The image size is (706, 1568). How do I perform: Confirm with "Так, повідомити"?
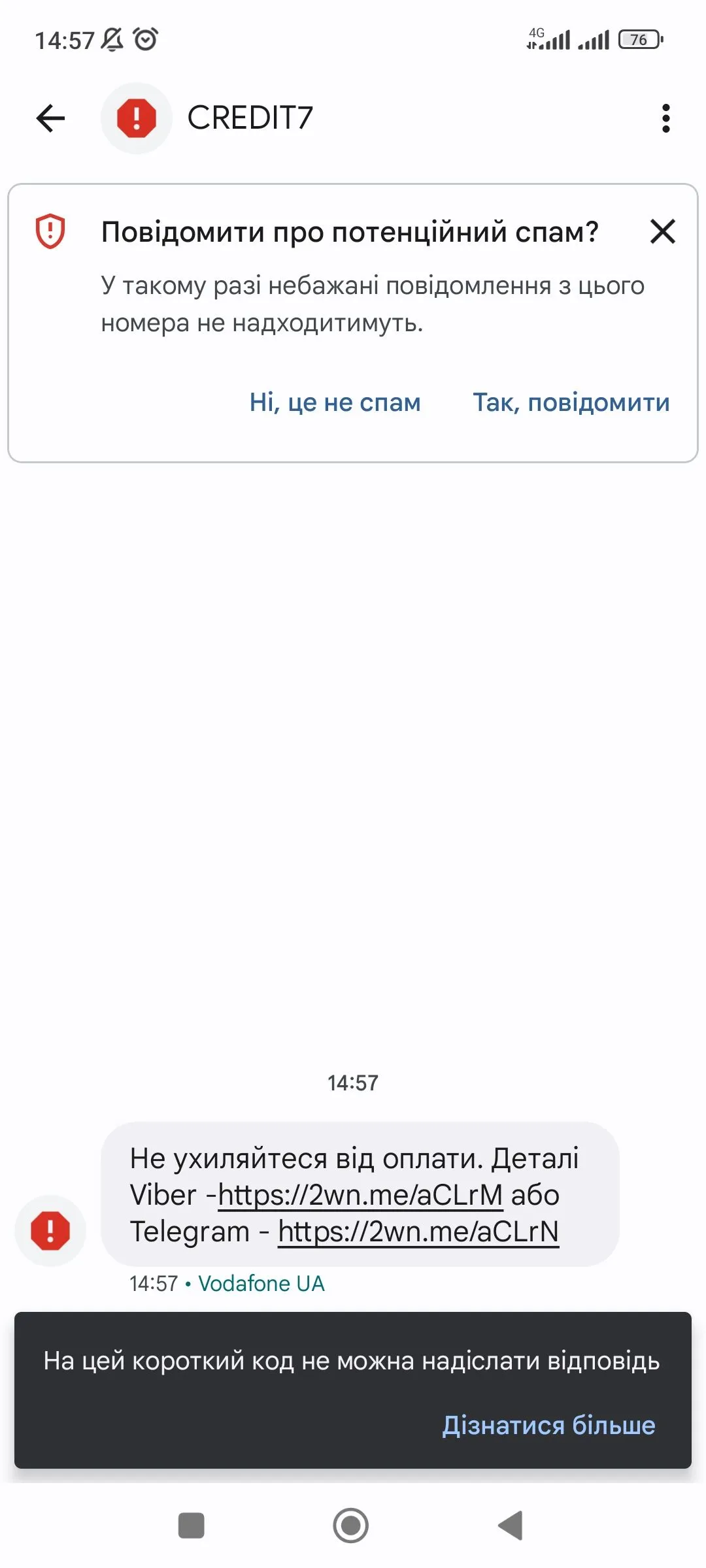click(571, 402)
